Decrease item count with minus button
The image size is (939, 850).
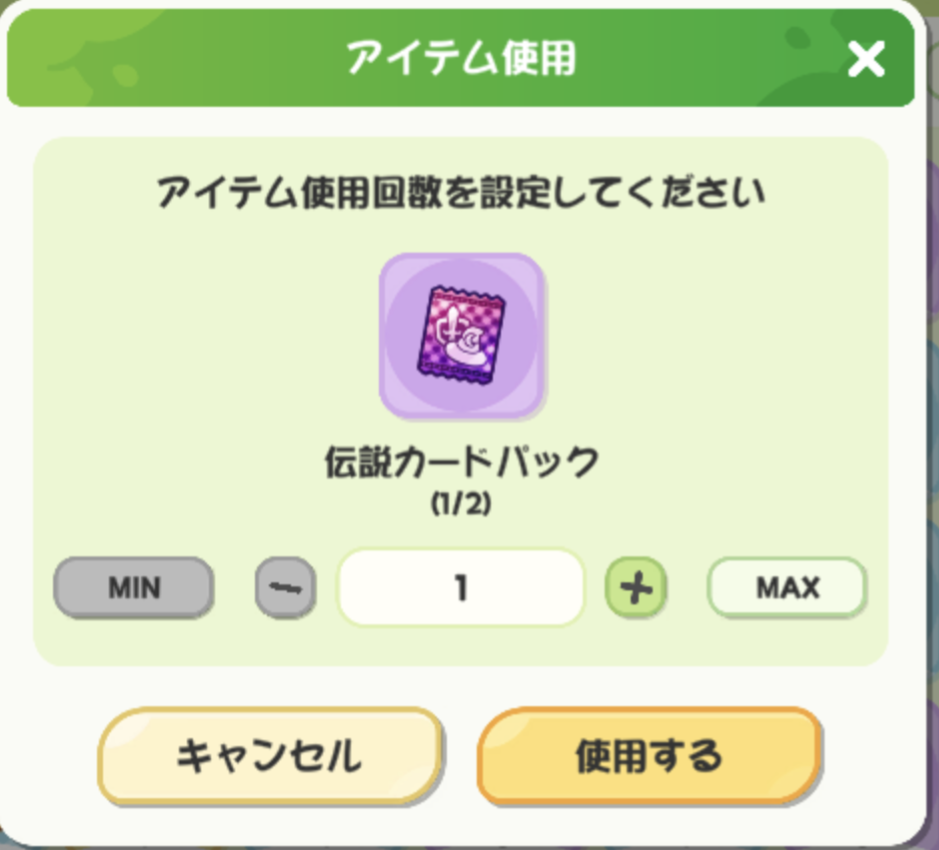click(286, 587)
